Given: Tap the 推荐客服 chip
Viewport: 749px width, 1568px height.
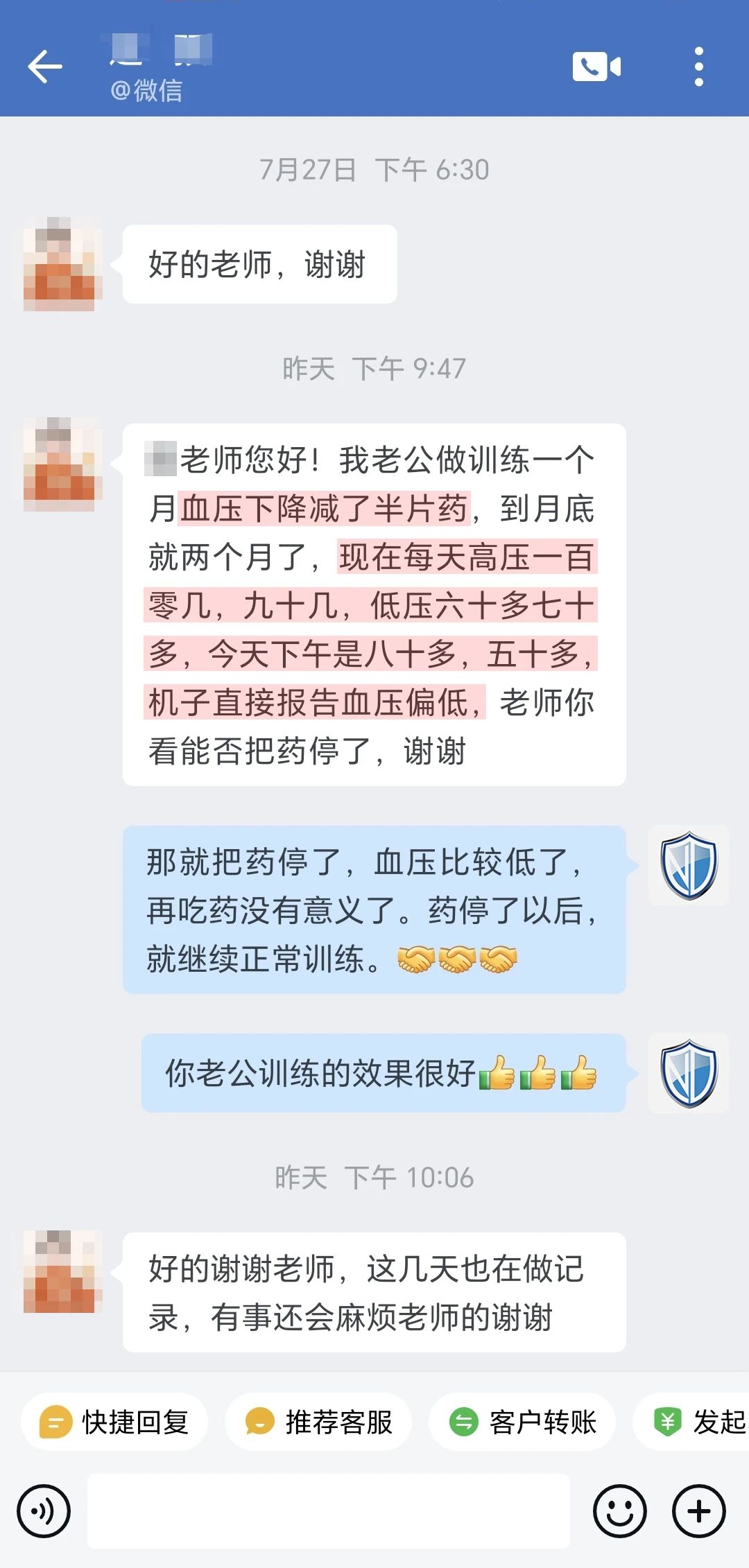Looking at the screenshot, I should [x=318, y=1422].
